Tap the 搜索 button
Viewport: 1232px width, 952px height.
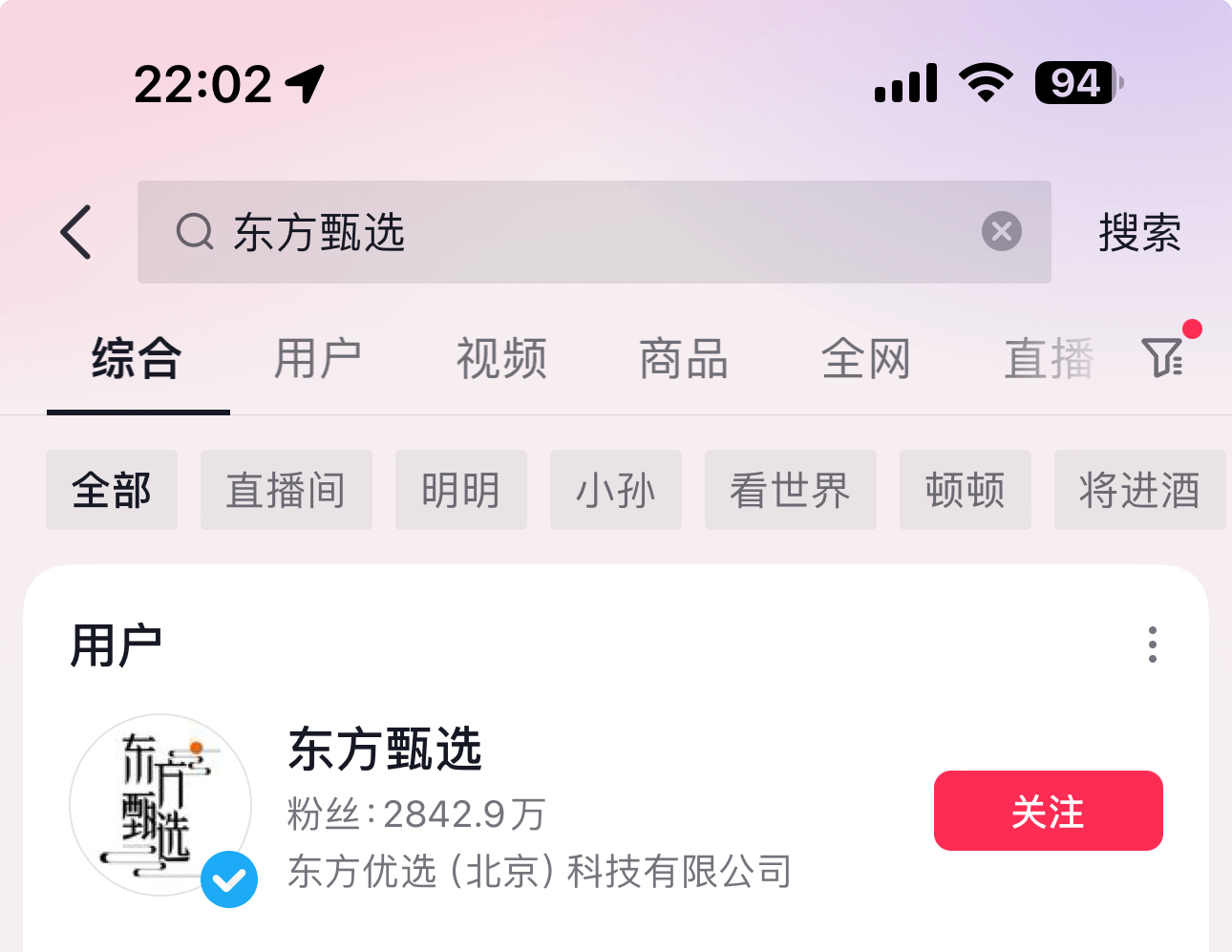click(1139, 232)
